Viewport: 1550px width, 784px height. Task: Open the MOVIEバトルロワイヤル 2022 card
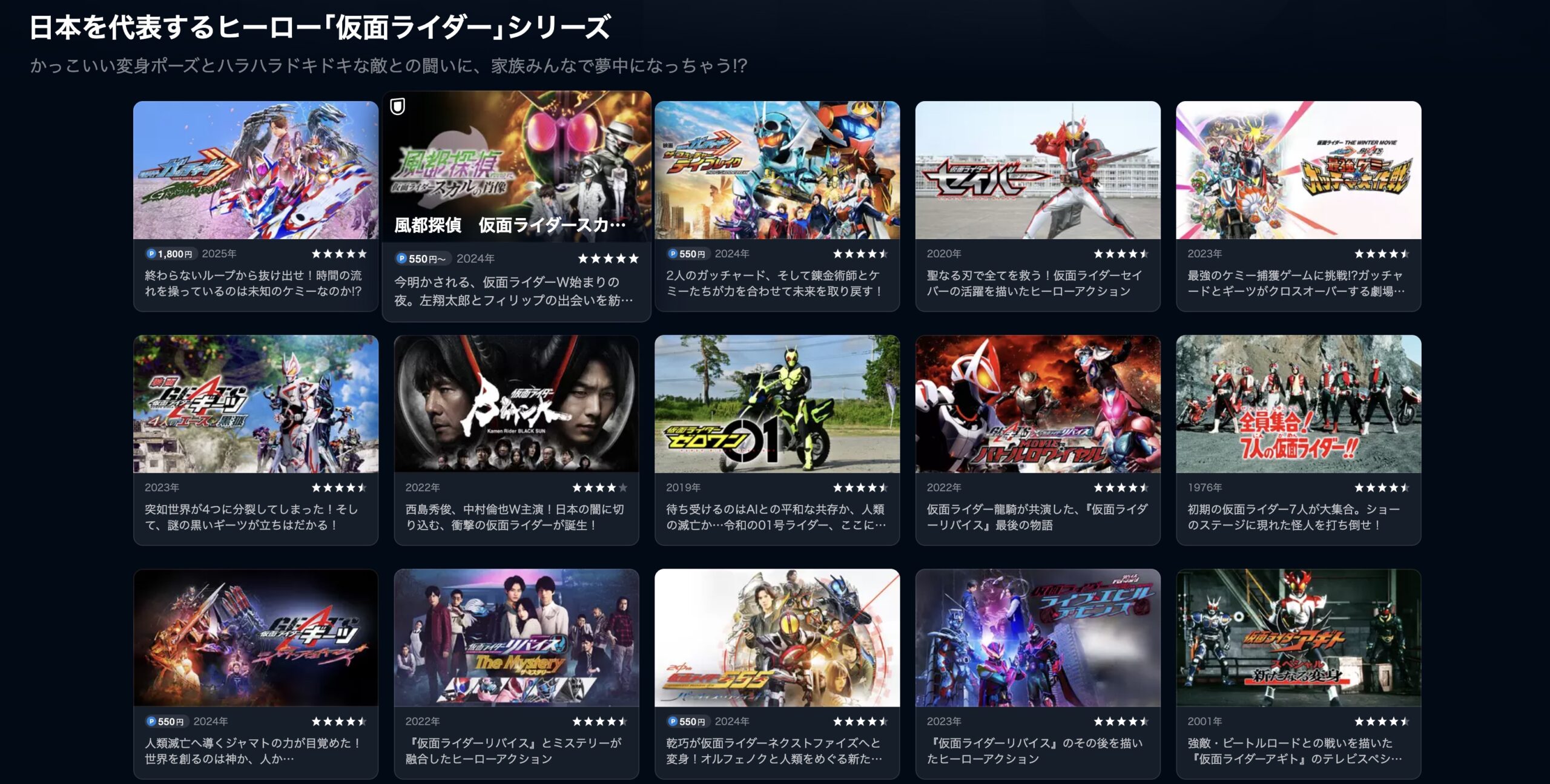pyautogui.click(x=1038, y=404)
